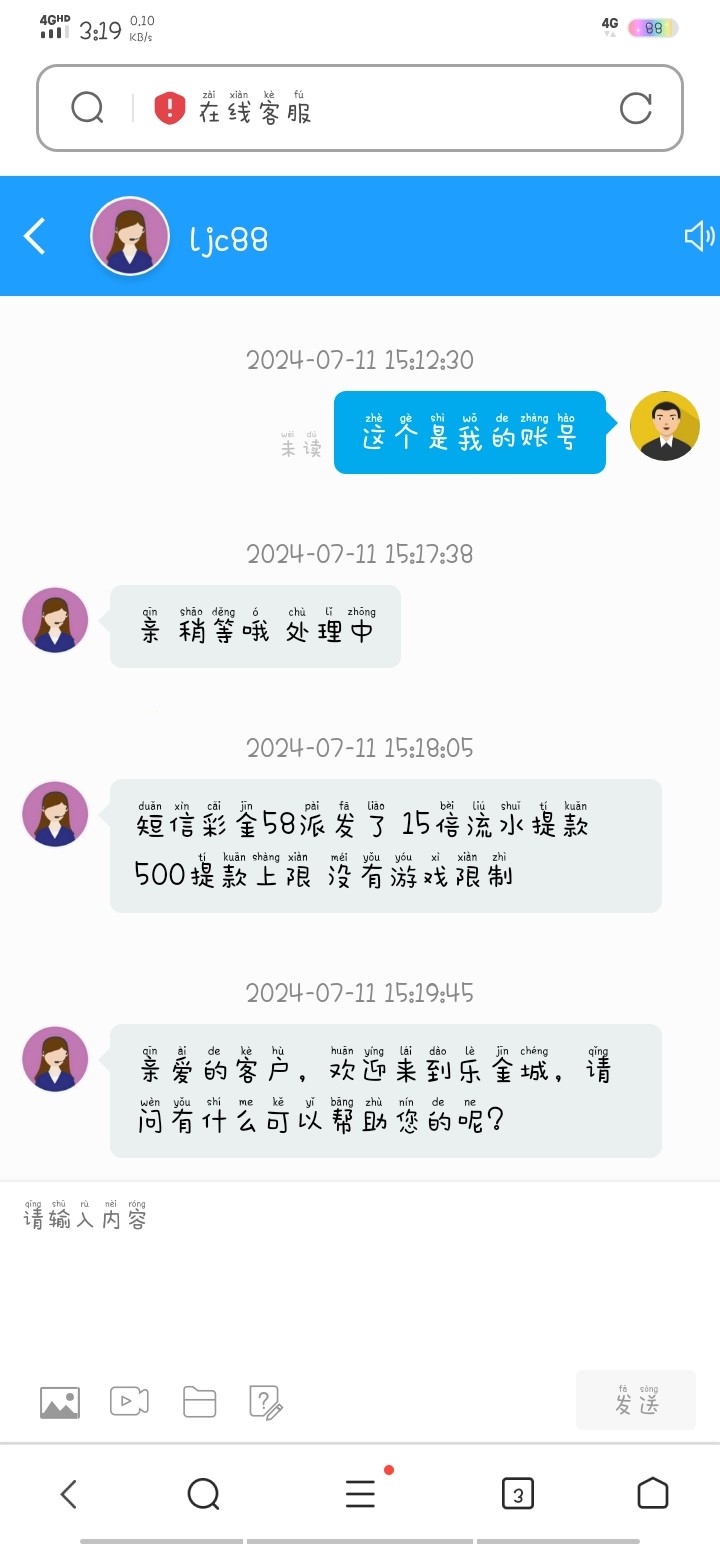Tap the red security warning shield
720x1544 pixels.
170,108
